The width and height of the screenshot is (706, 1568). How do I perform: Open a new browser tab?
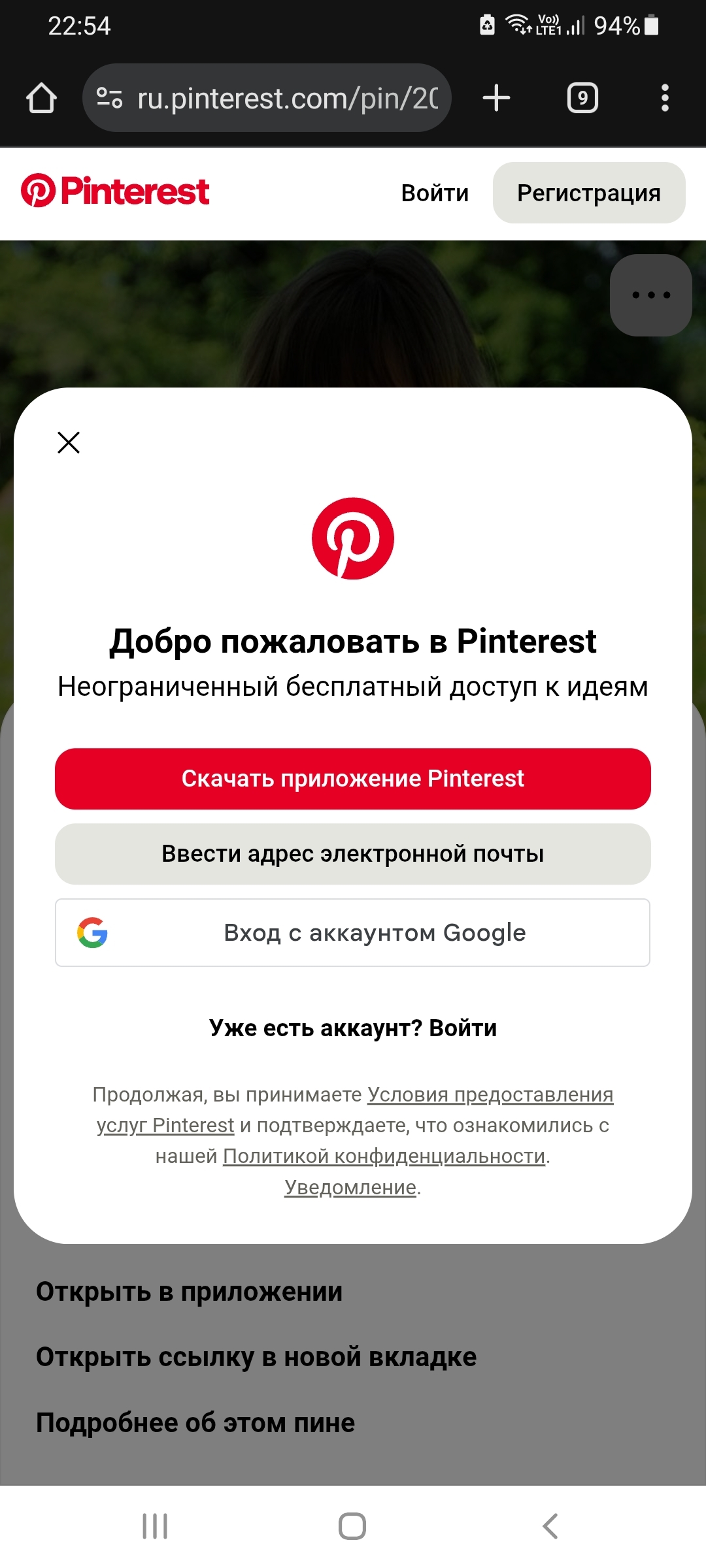click(x=497, y=99)
